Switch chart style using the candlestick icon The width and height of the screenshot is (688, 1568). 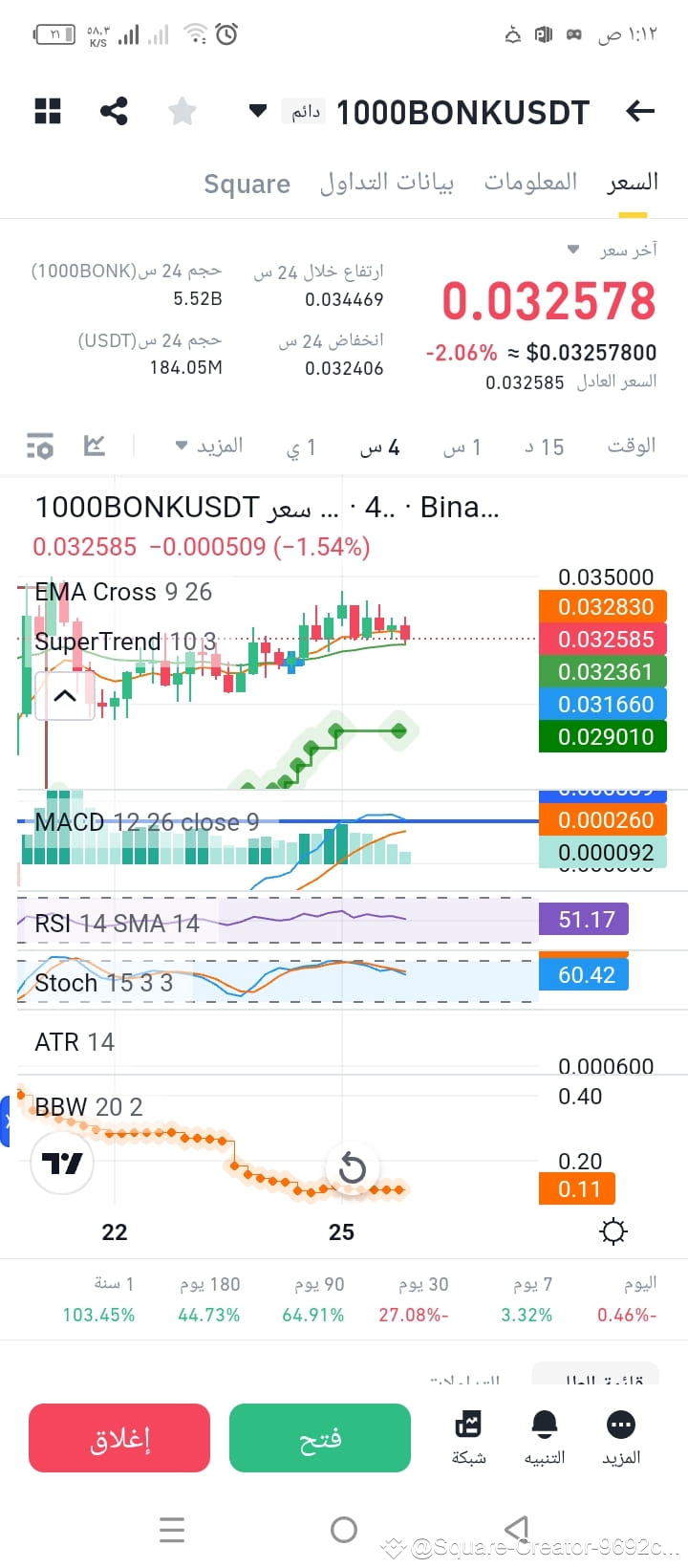[x=93, y=446]
